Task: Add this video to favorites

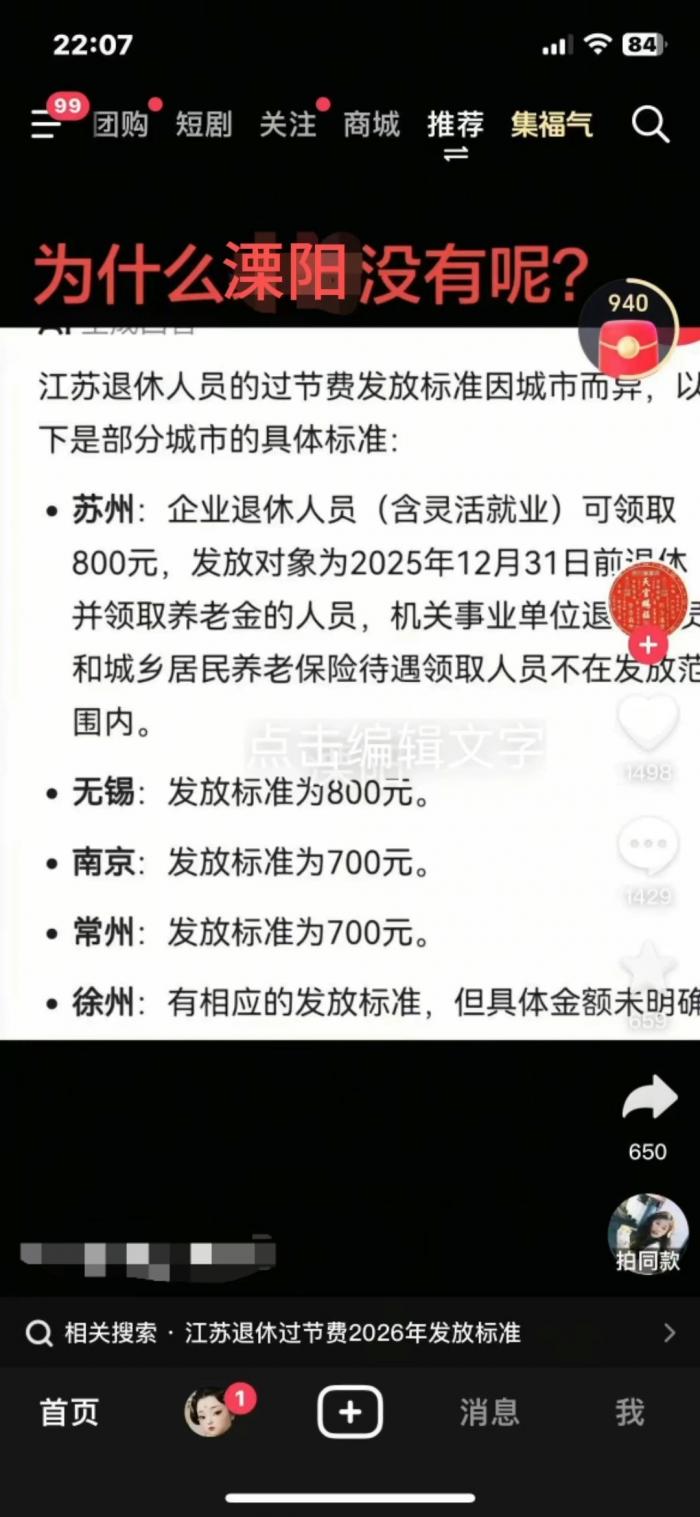Action: point(647,968)
